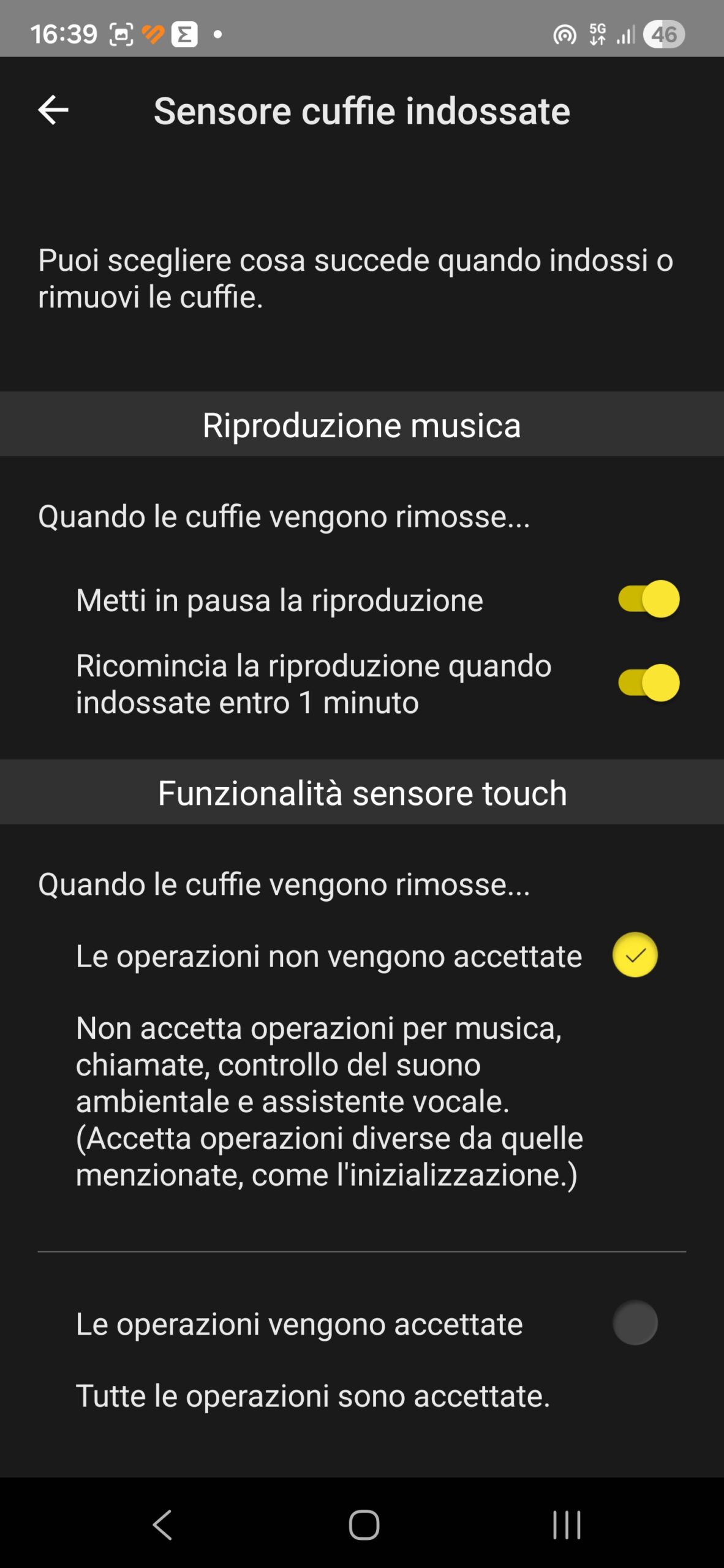Open the system recent apps view
This screenshot has height=1568, width=724.
pos(566,1525)
